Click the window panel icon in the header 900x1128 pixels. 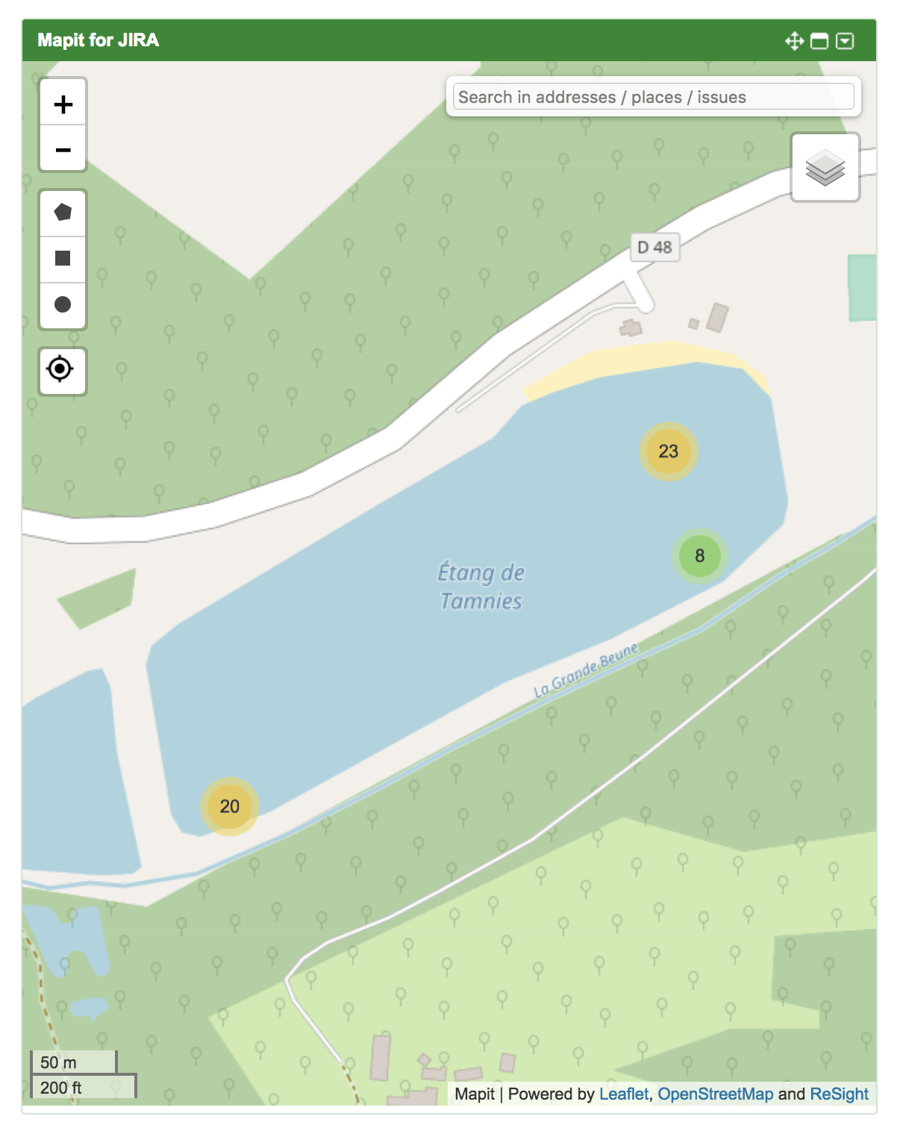(x=820, y=41)
